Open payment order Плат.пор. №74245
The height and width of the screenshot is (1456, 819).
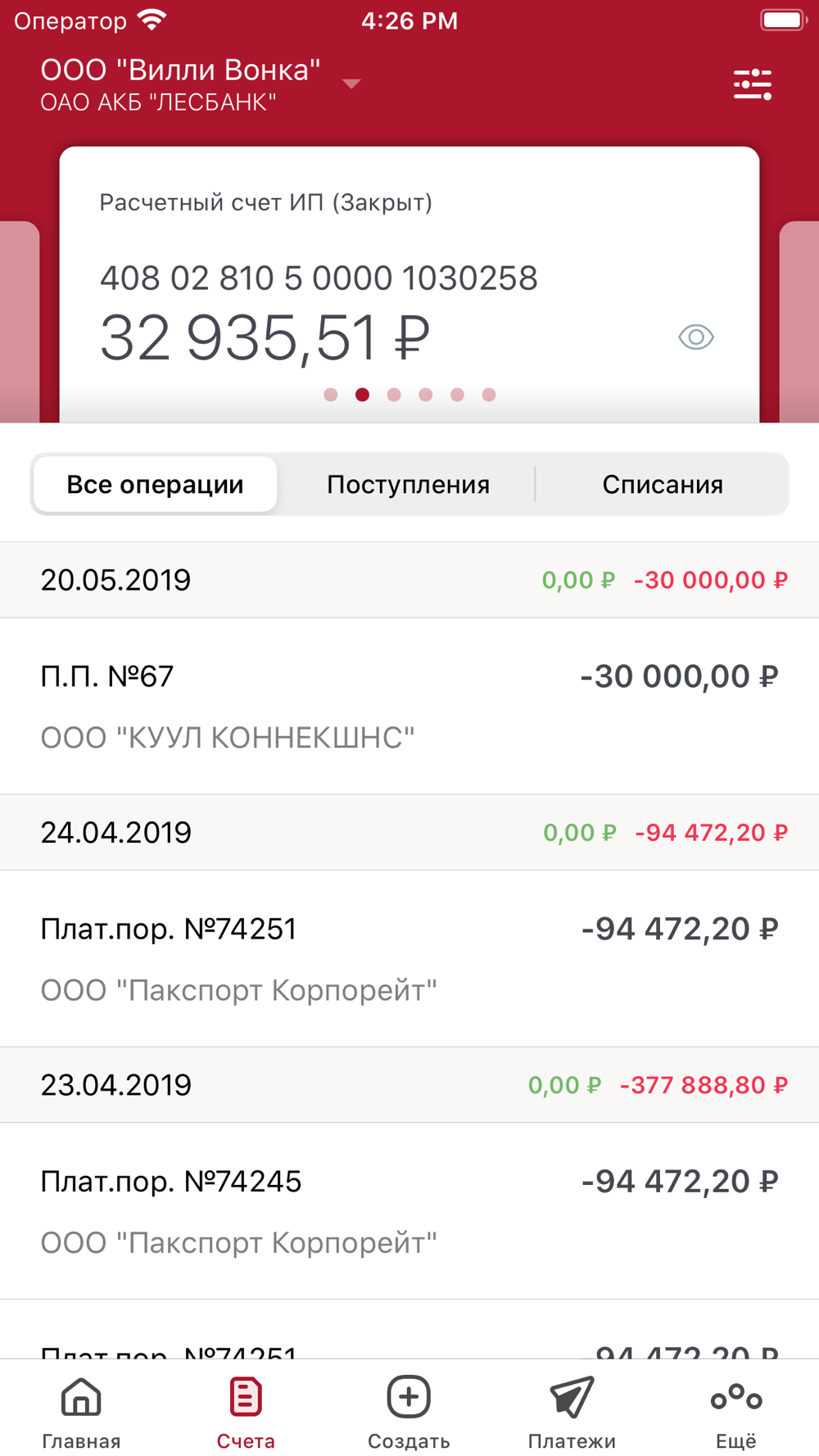[x=409, y=1210]
